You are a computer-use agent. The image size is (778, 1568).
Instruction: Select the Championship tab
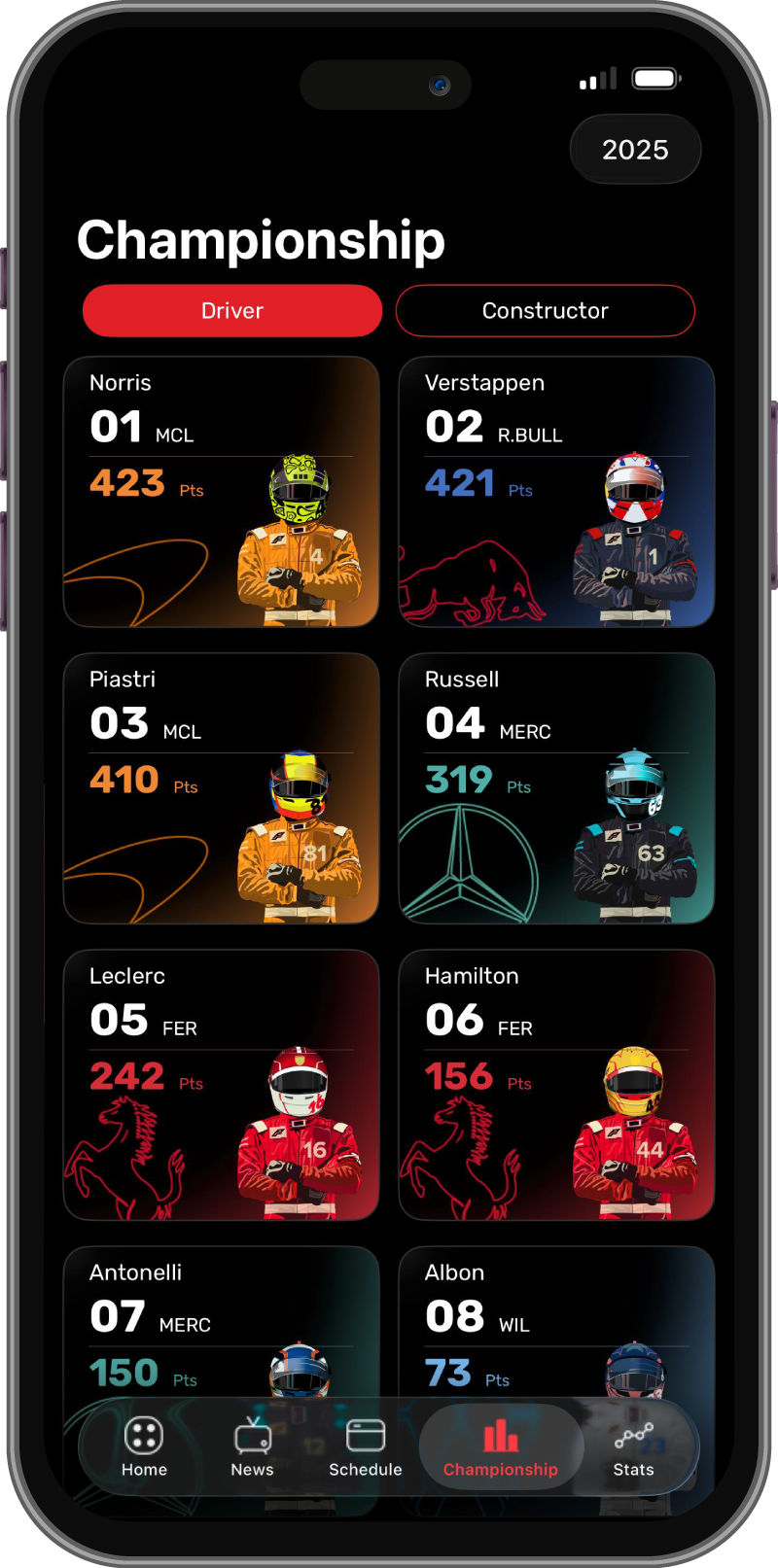pyautogui.click(x=501, y=1447)
